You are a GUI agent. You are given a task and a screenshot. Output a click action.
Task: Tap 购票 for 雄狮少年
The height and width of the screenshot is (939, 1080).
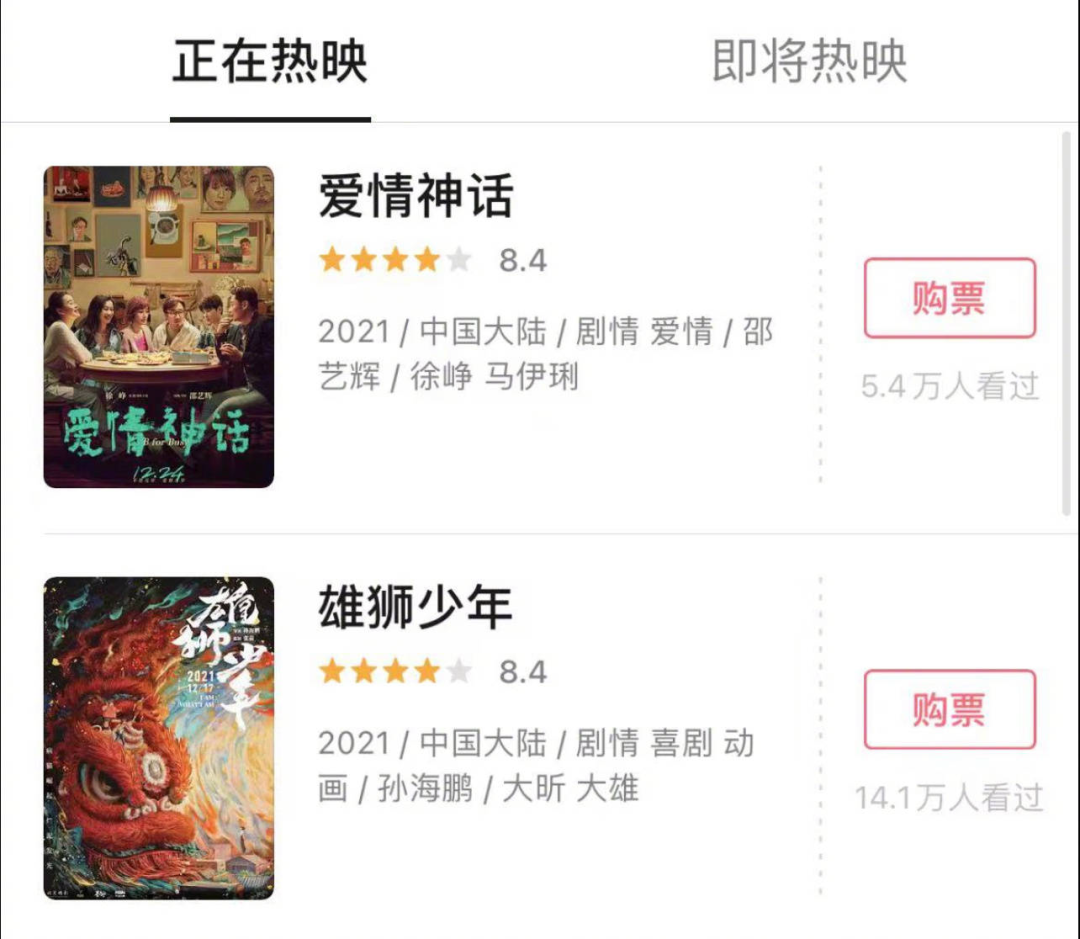(949, 709)
